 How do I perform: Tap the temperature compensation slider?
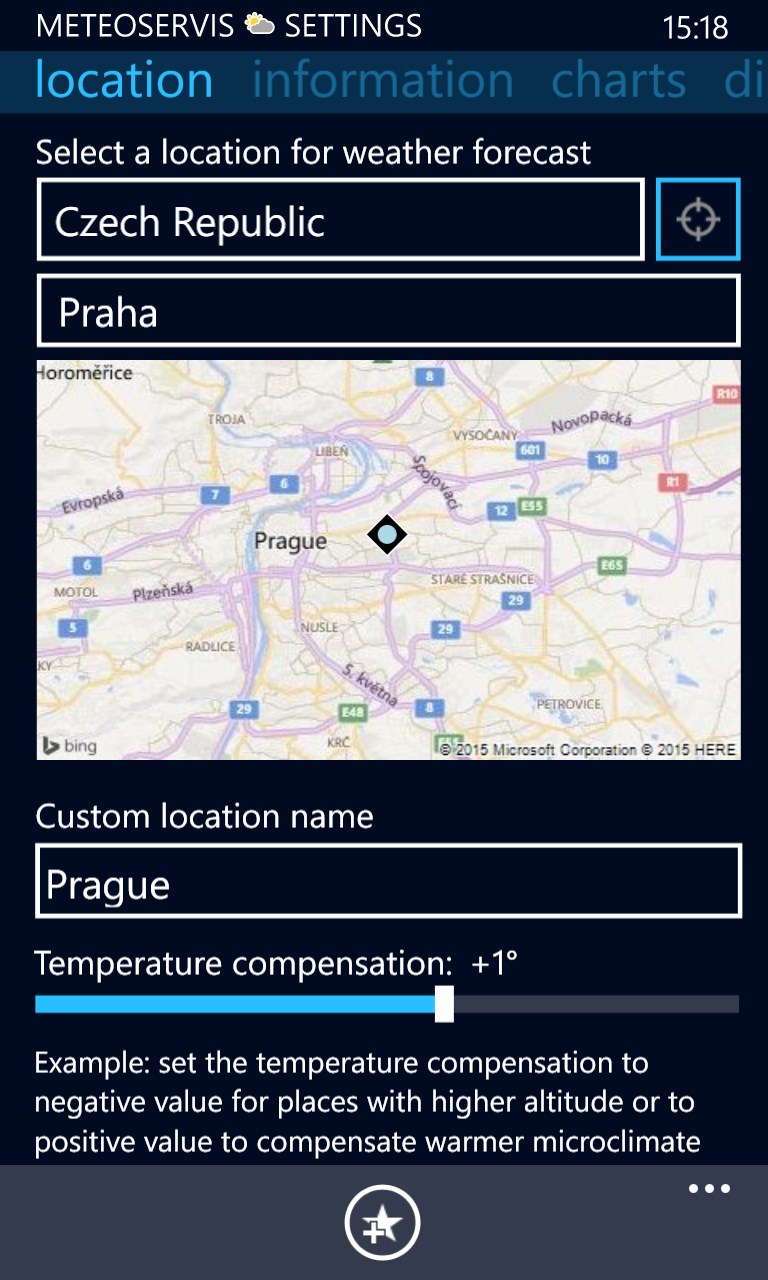pos(444,1004)
